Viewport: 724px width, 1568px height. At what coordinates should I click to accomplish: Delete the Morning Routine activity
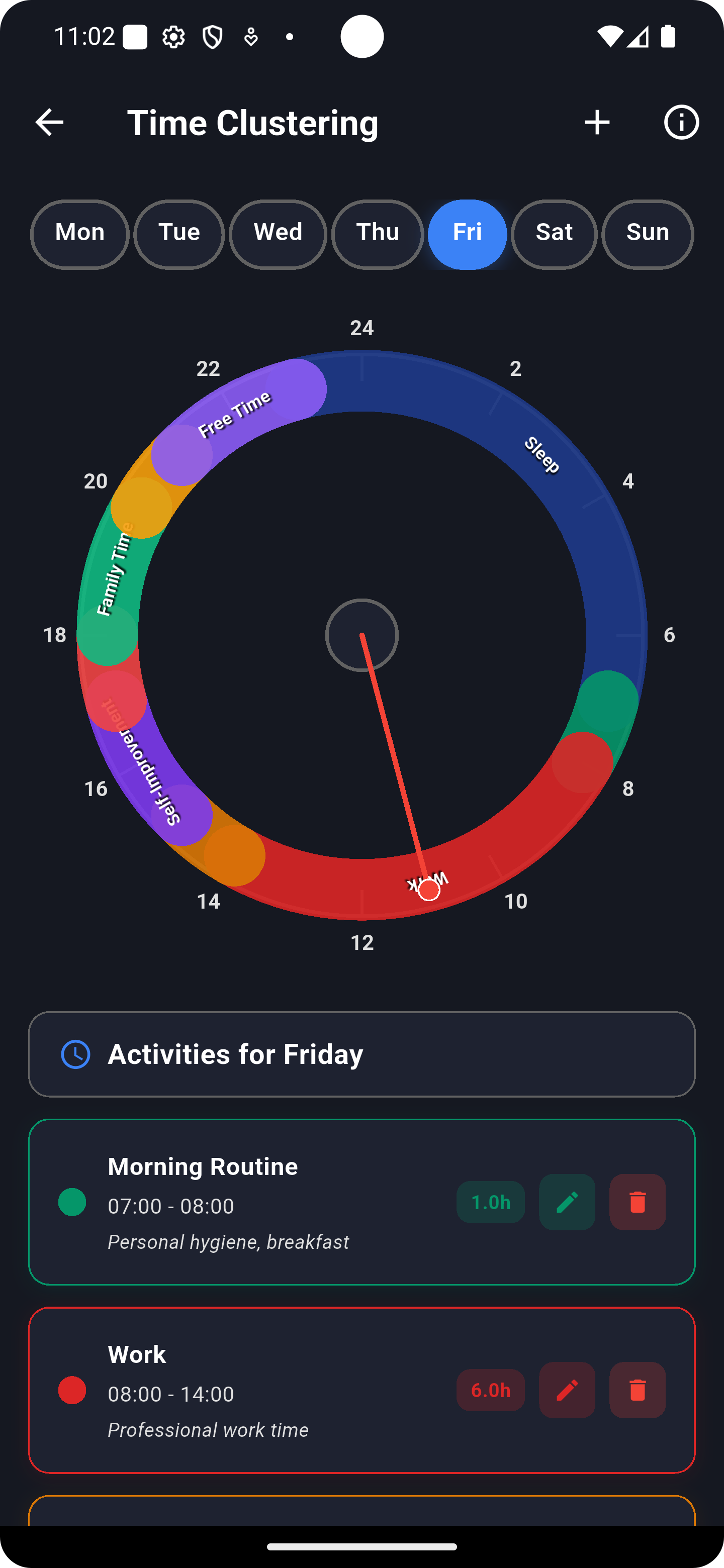(638, 1202)
